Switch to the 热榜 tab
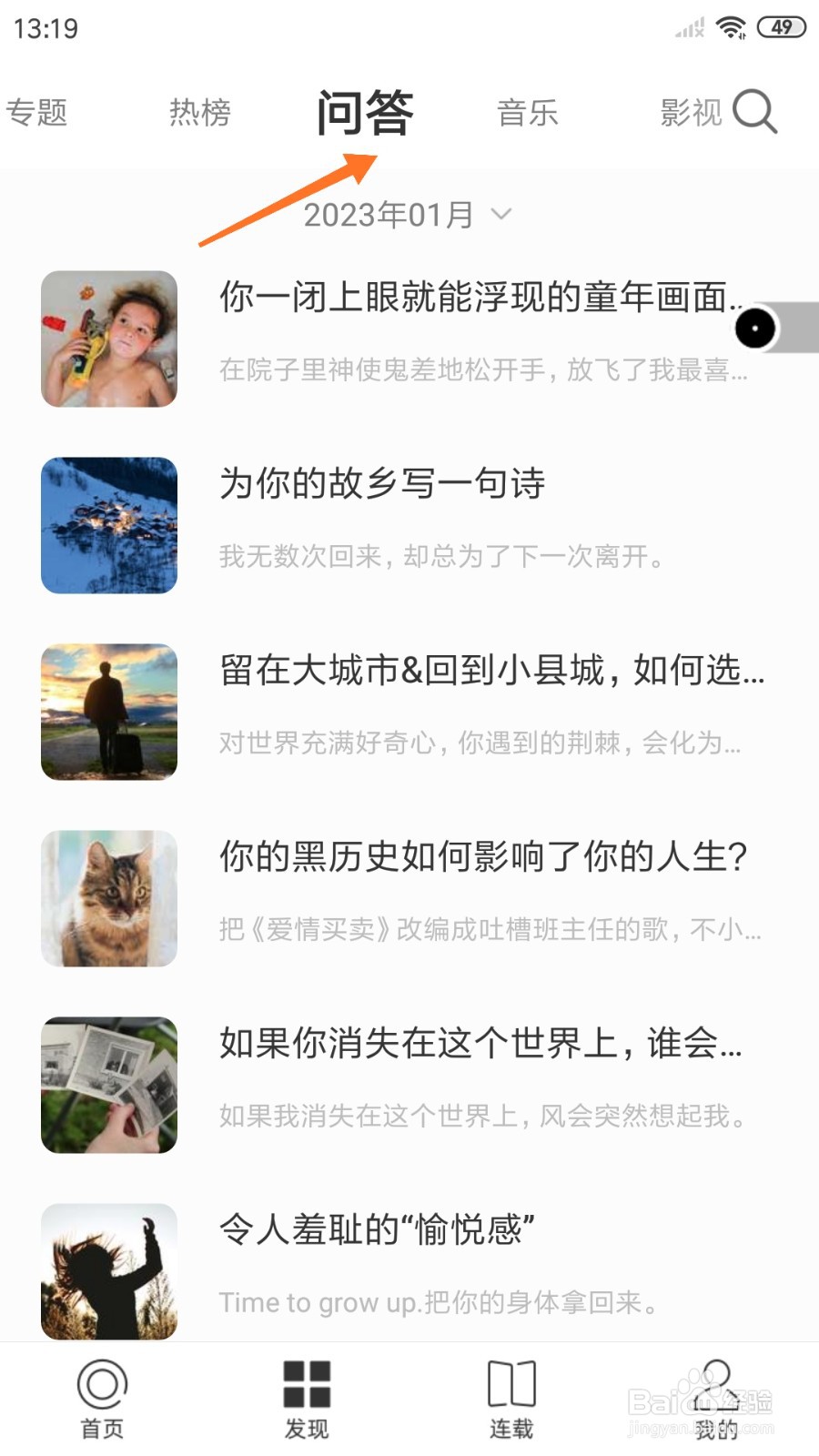The image size is (819, 1456). pyautogui.click(x=200, y=113)
